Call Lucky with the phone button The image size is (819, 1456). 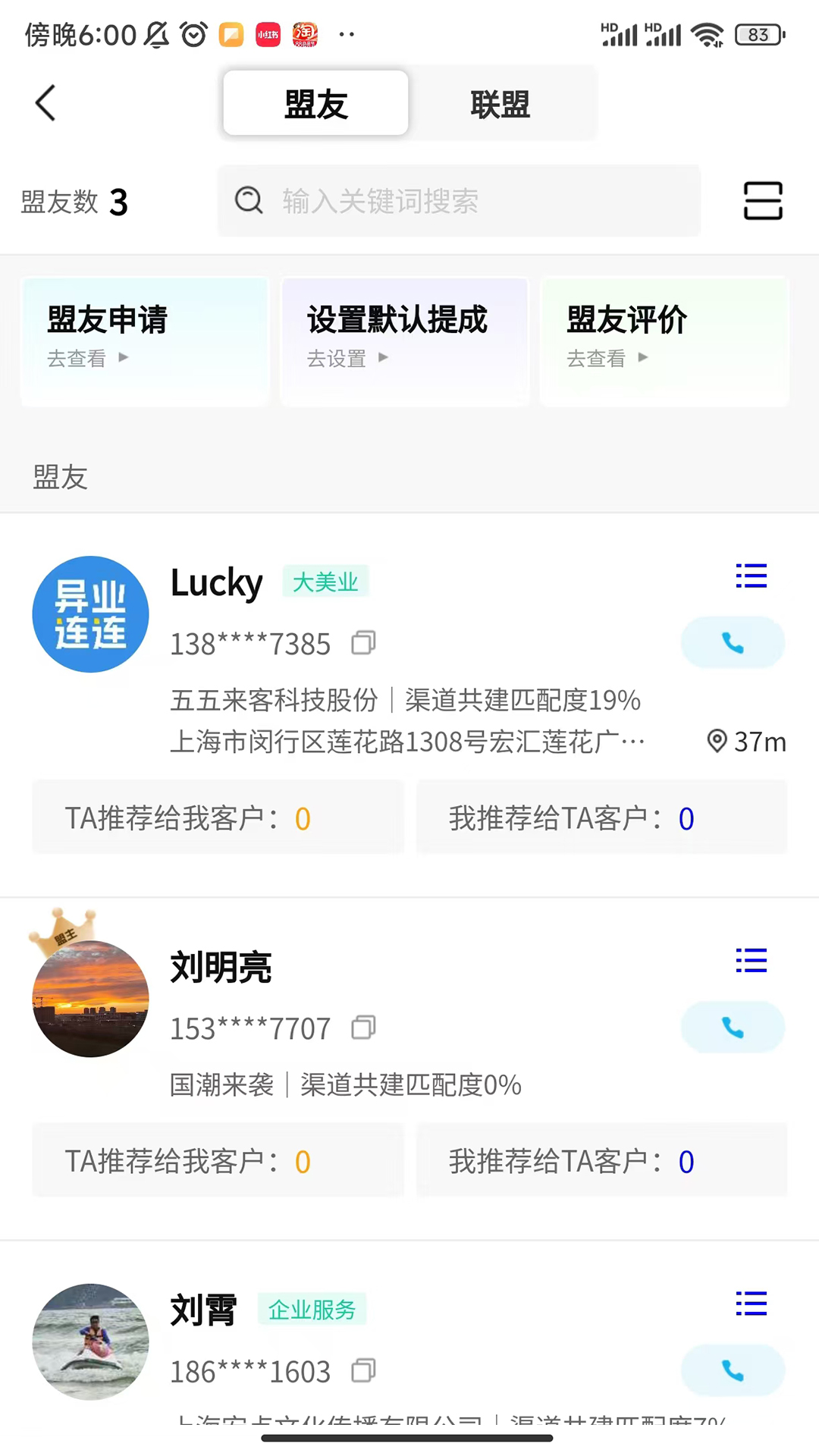pyautogui.click(x=733, y=643)
